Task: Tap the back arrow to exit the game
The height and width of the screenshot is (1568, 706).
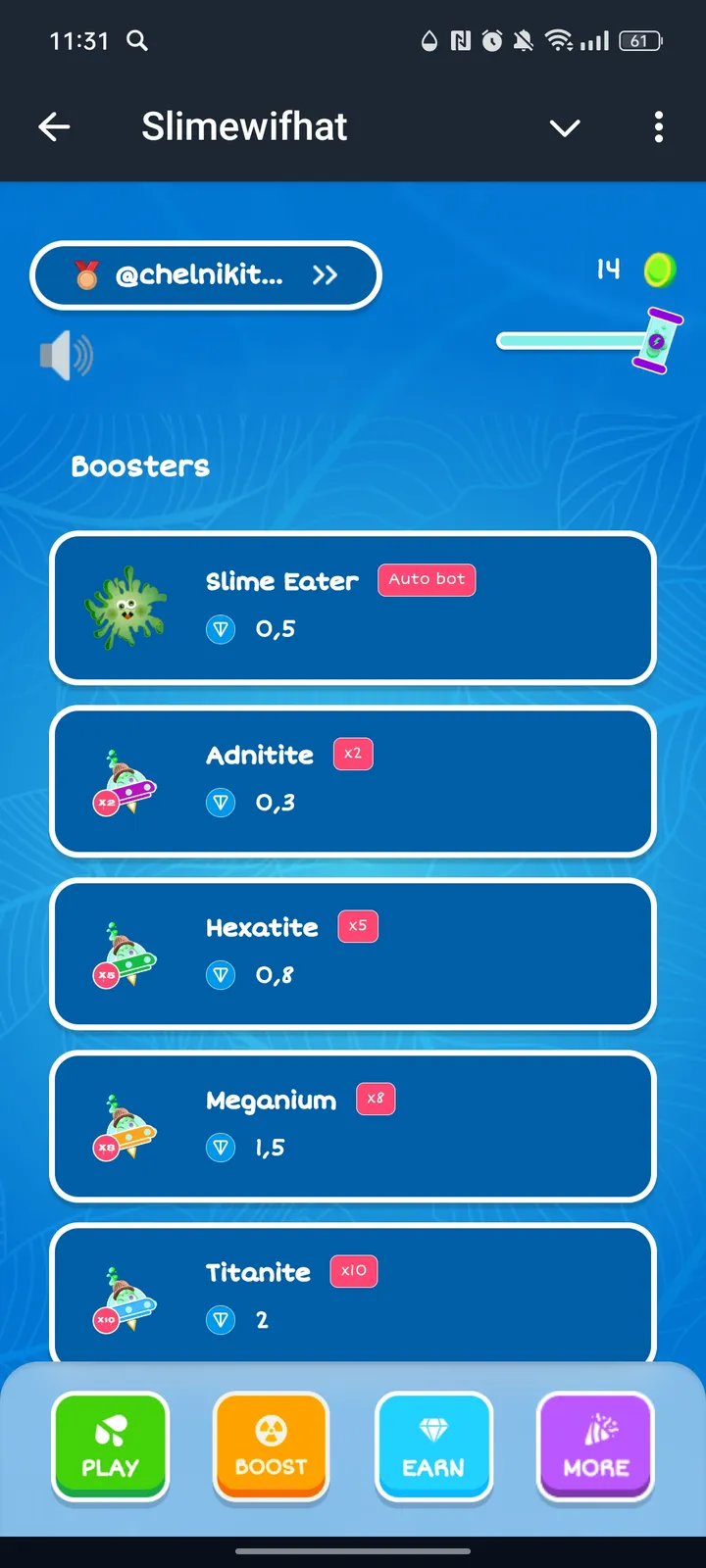Action: [x=55, y=127]
